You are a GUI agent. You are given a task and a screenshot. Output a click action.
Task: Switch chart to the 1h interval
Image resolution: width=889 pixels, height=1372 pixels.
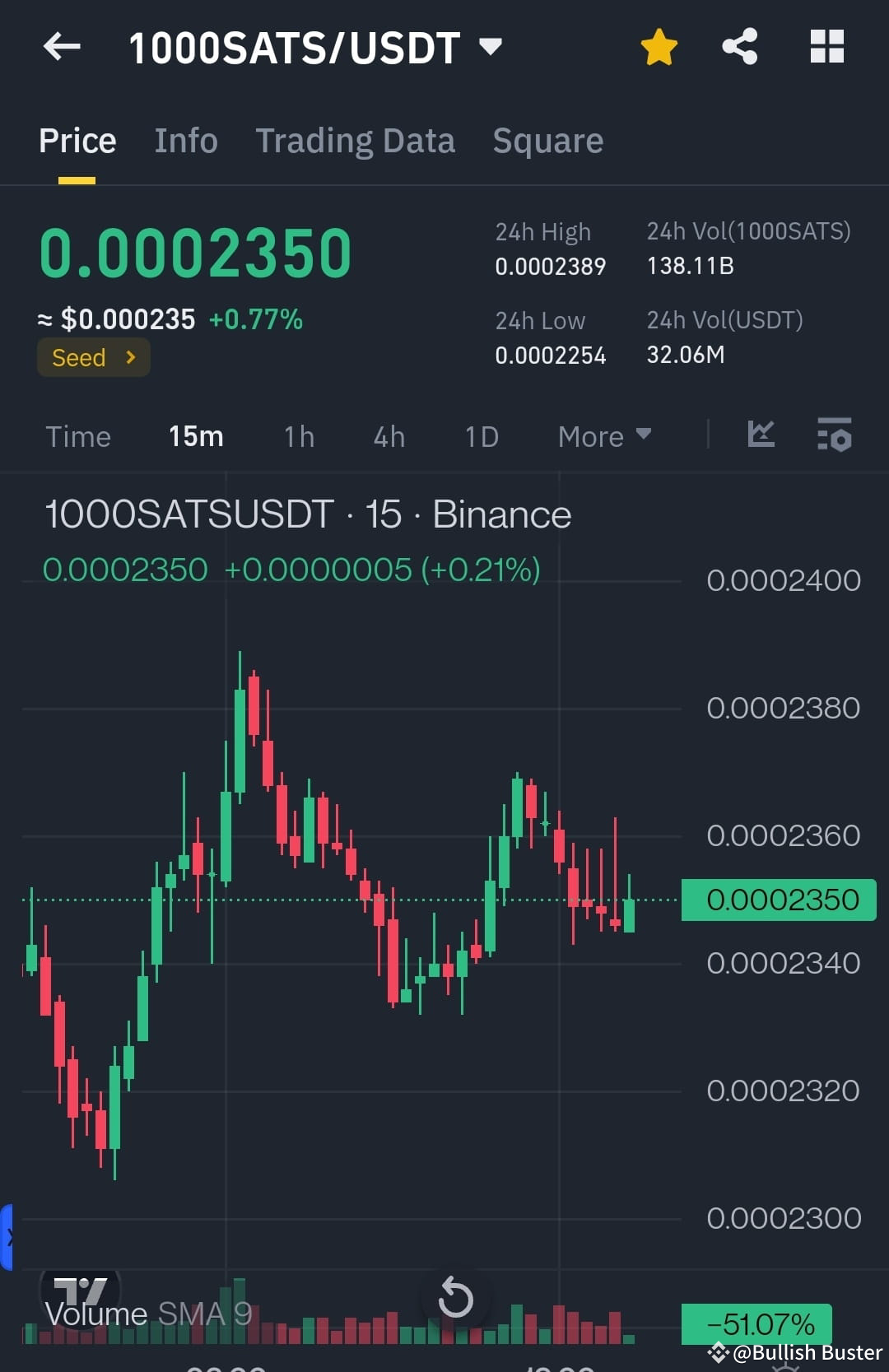298,437
